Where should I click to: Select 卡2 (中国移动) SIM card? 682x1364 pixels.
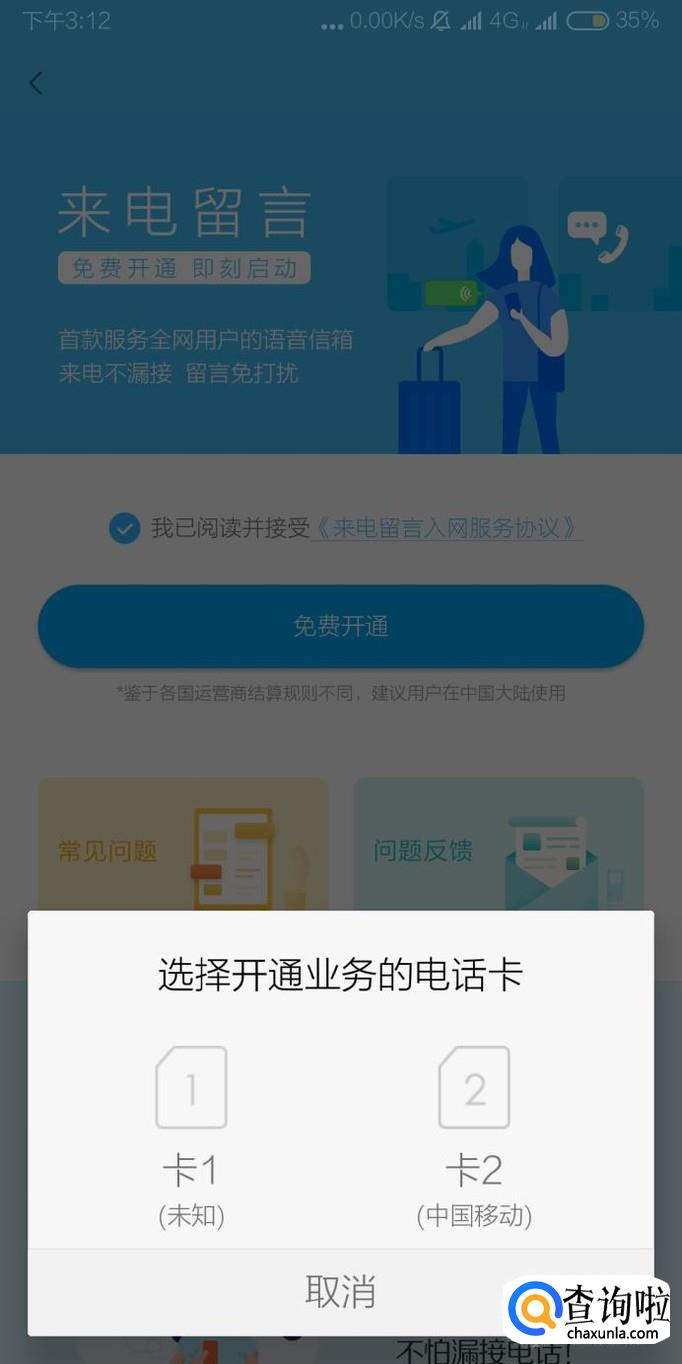(474, 1137)
